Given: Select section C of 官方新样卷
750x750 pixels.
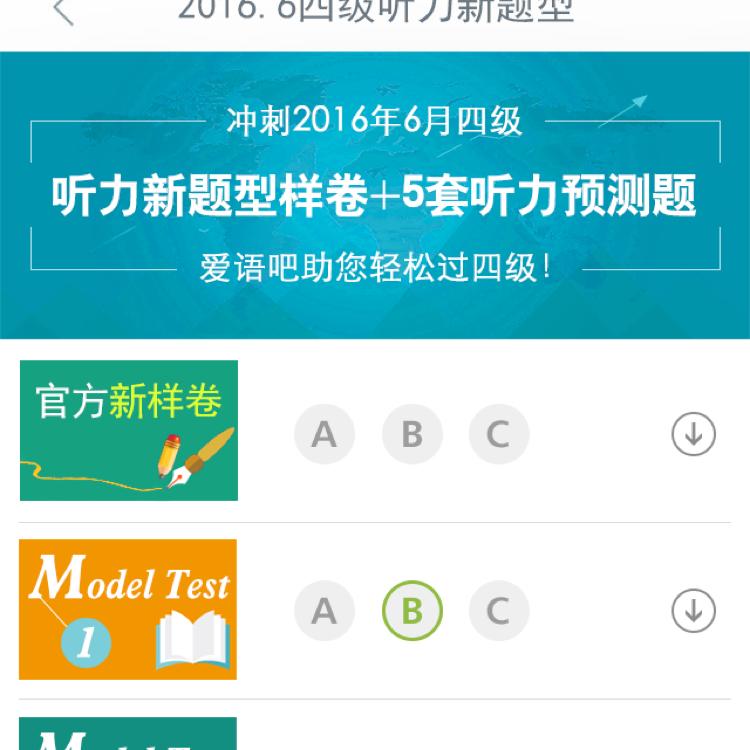Looking at the screenshot, I should tap(498, 434).
